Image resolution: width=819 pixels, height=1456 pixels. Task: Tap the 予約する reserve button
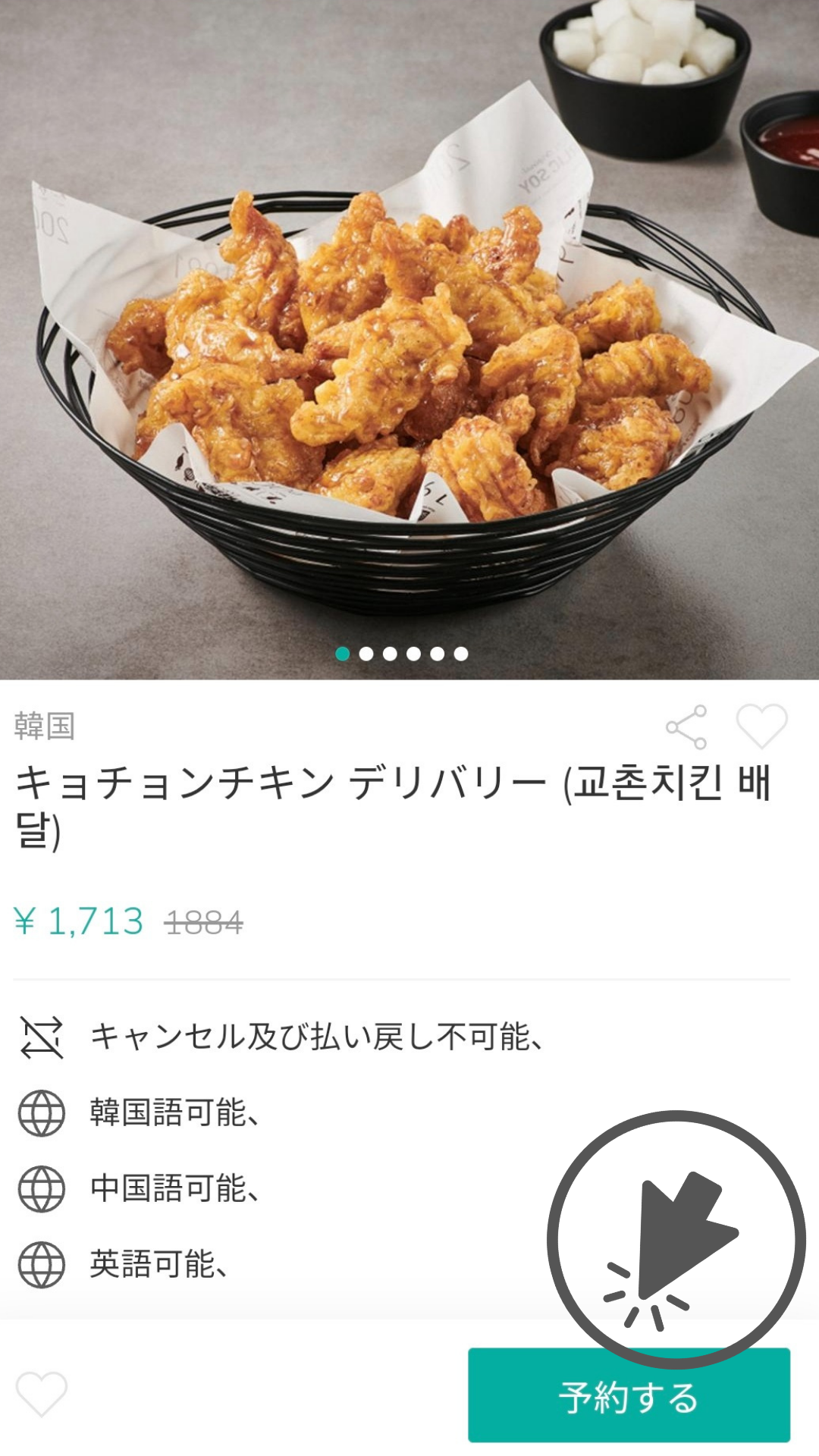[x=629, y=1396]
